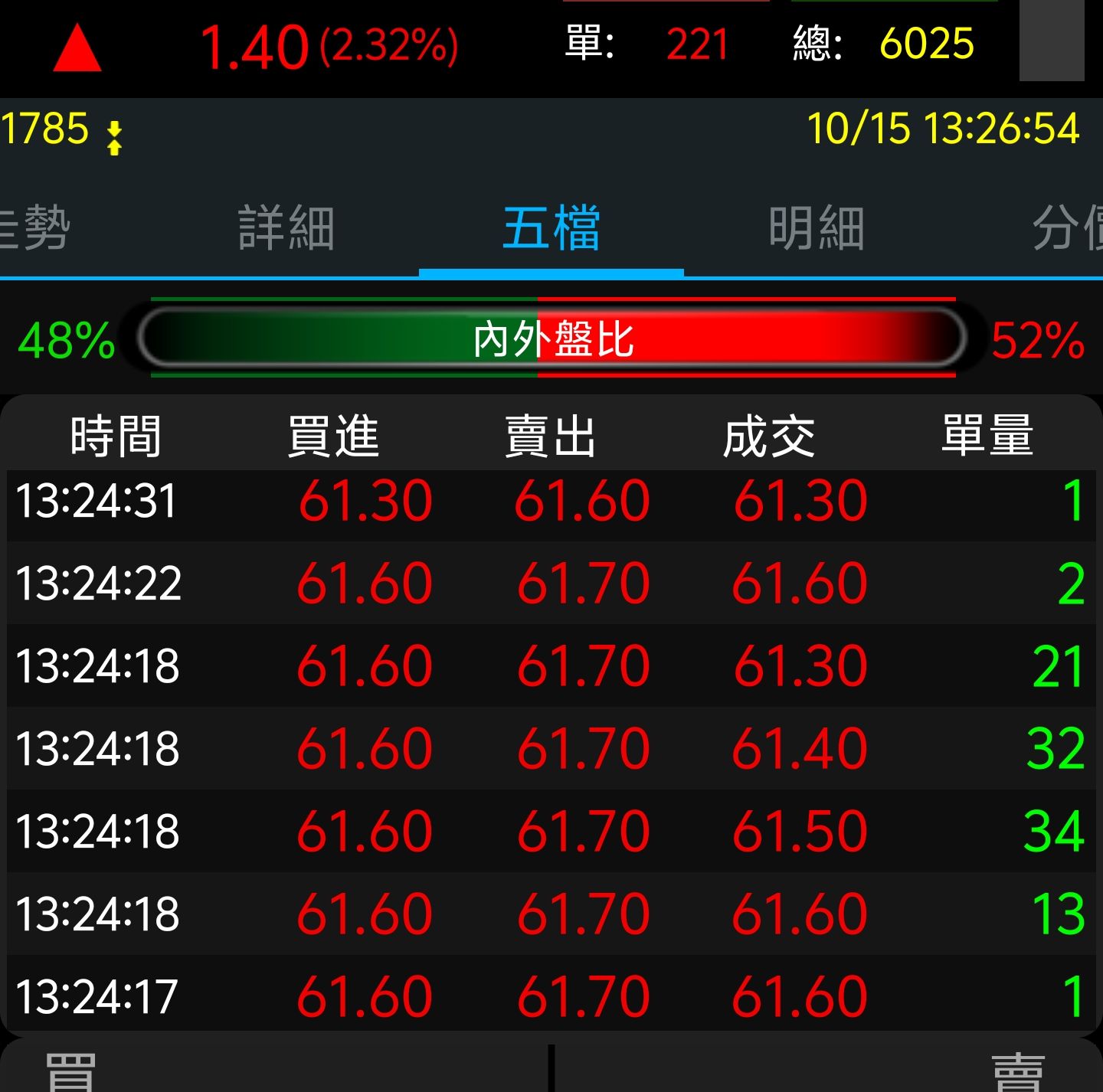Select the 五檔 tab

tap(551, 228)
